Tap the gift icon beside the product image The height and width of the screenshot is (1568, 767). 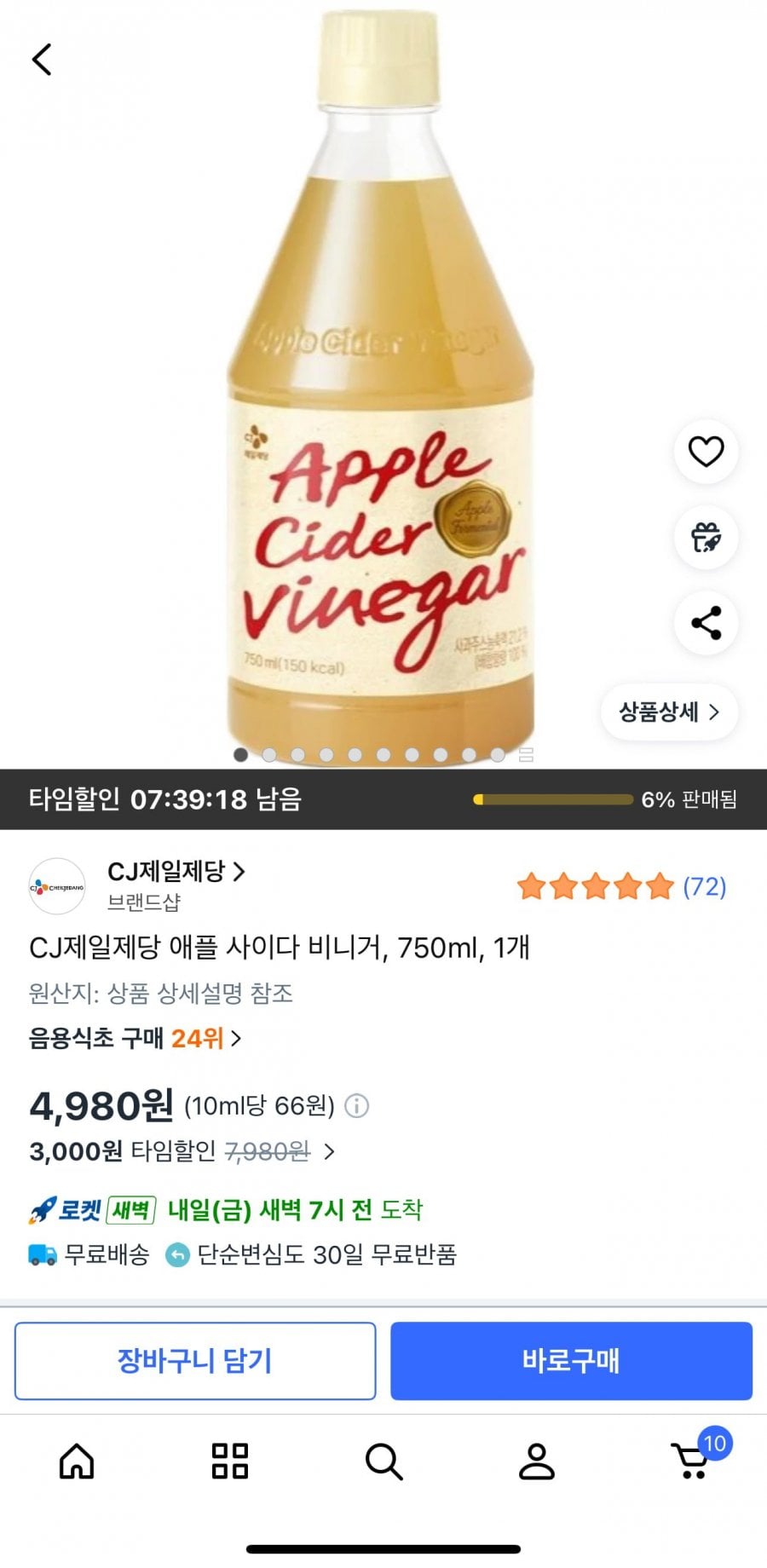706,538
